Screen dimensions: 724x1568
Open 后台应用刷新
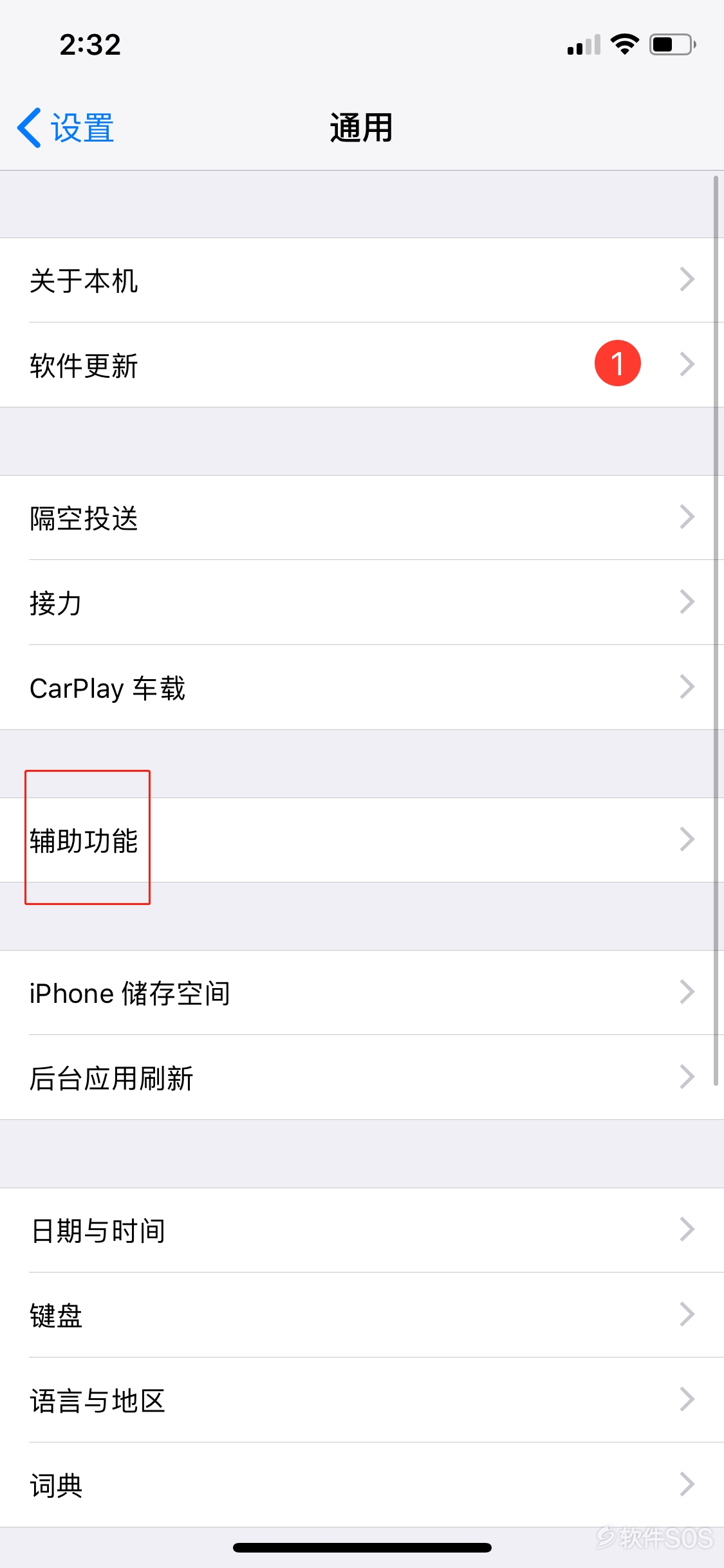click(362, 1078)
